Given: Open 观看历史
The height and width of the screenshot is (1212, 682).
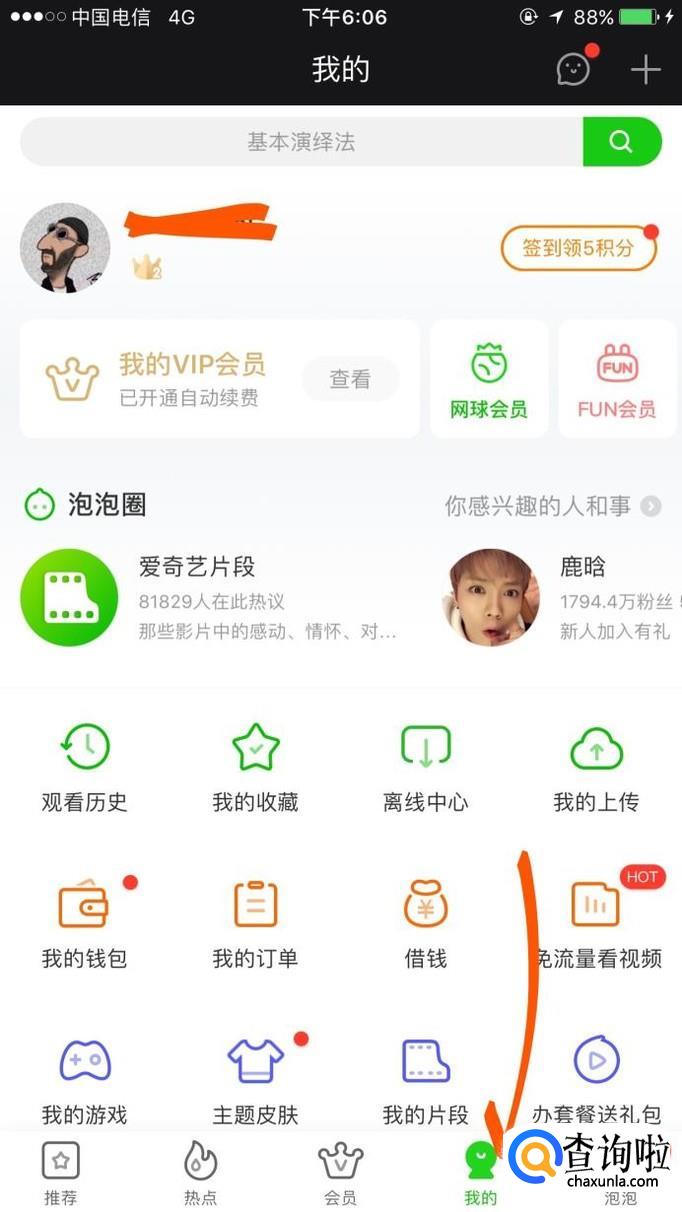Looking at the screenshot, I should pos(85,768).
